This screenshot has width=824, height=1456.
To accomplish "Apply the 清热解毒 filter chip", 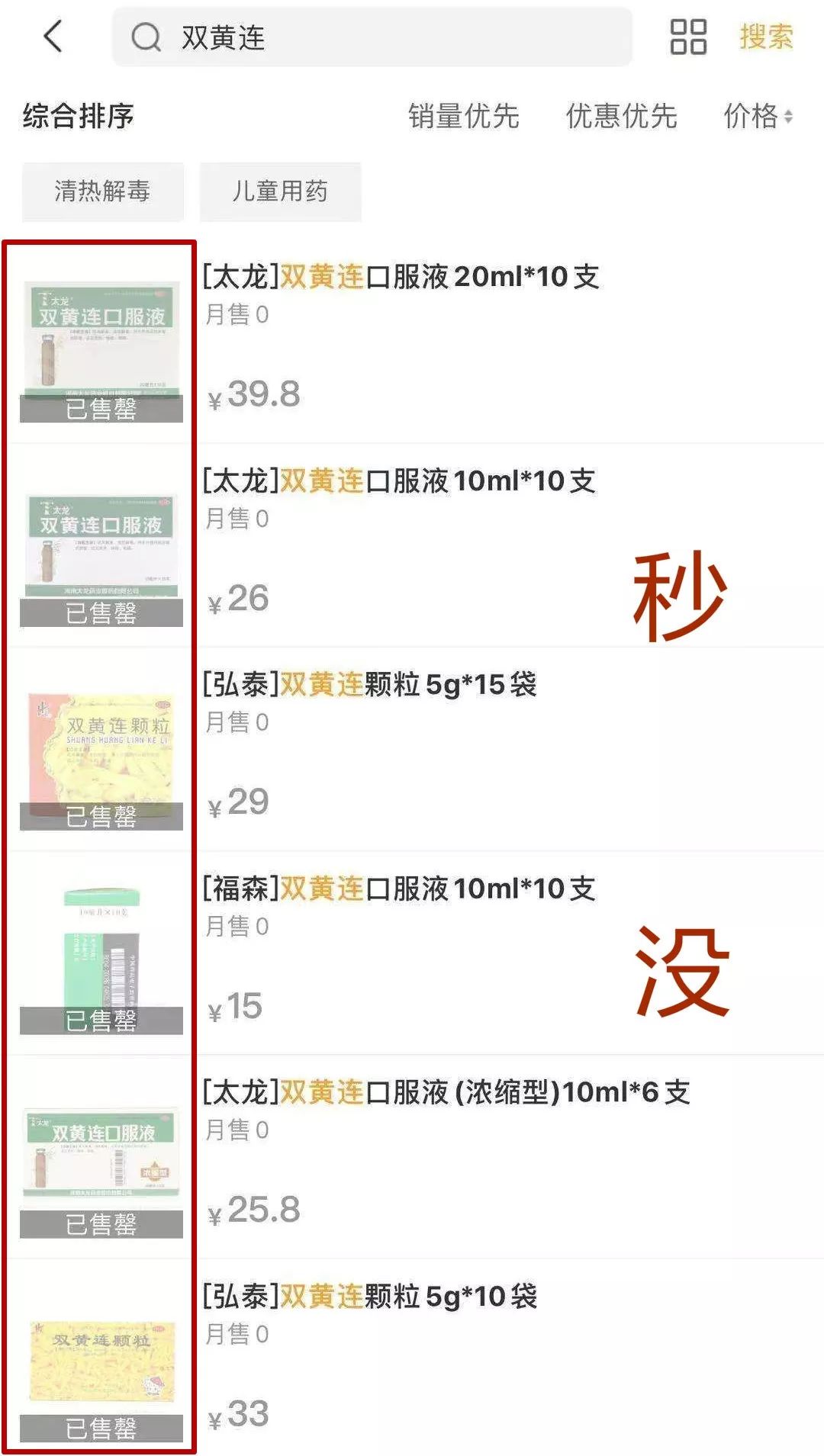I will pos(102,191).
